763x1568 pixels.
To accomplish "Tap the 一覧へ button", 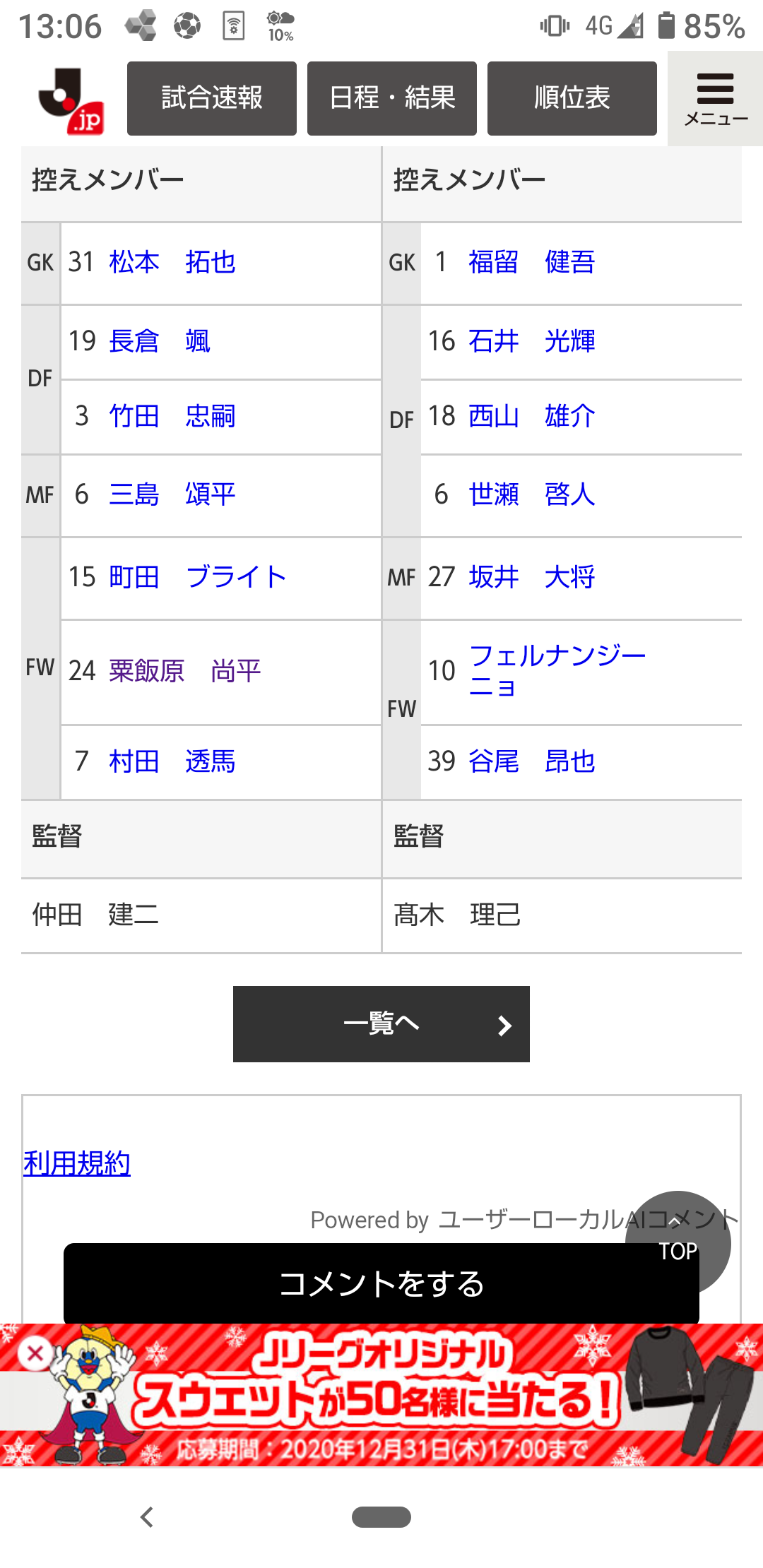I will click(381, 1023).
